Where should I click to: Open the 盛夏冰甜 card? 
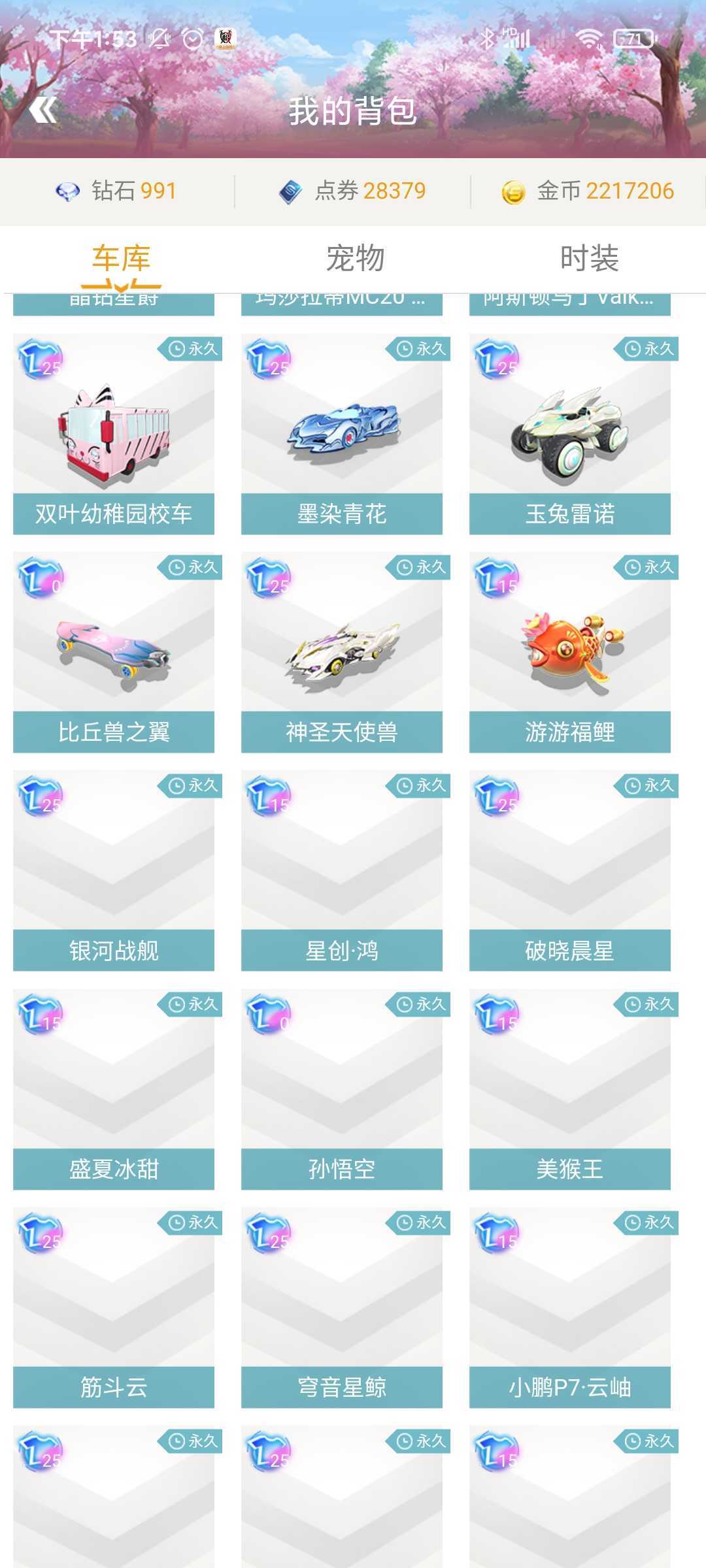pyautogui.click(x=114, y=1089)
